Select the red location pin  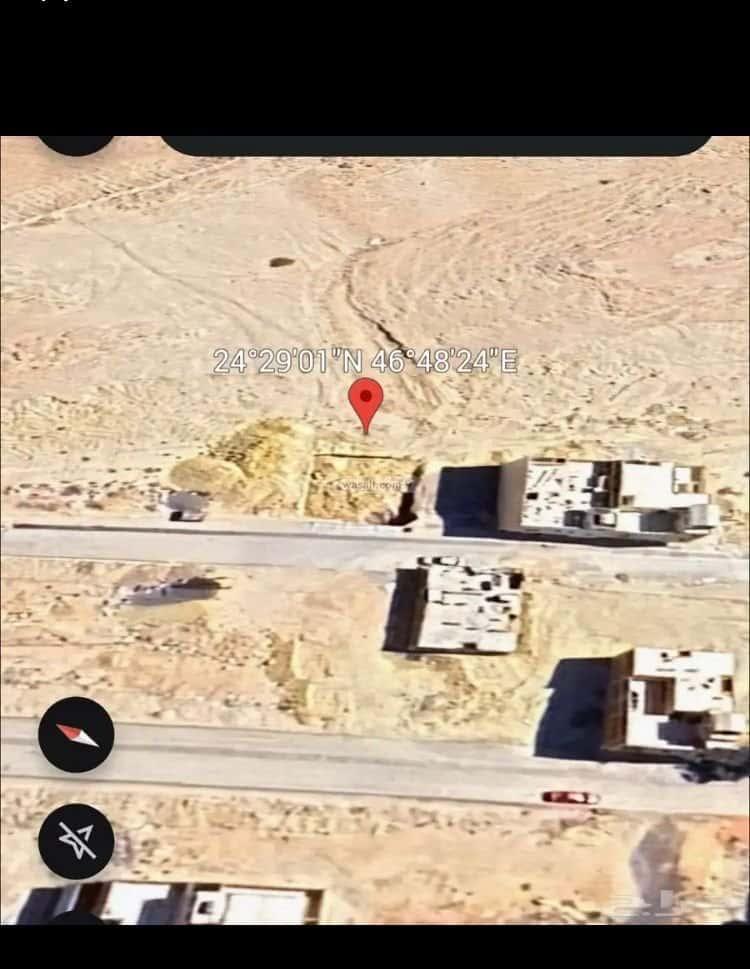[366, 401]
